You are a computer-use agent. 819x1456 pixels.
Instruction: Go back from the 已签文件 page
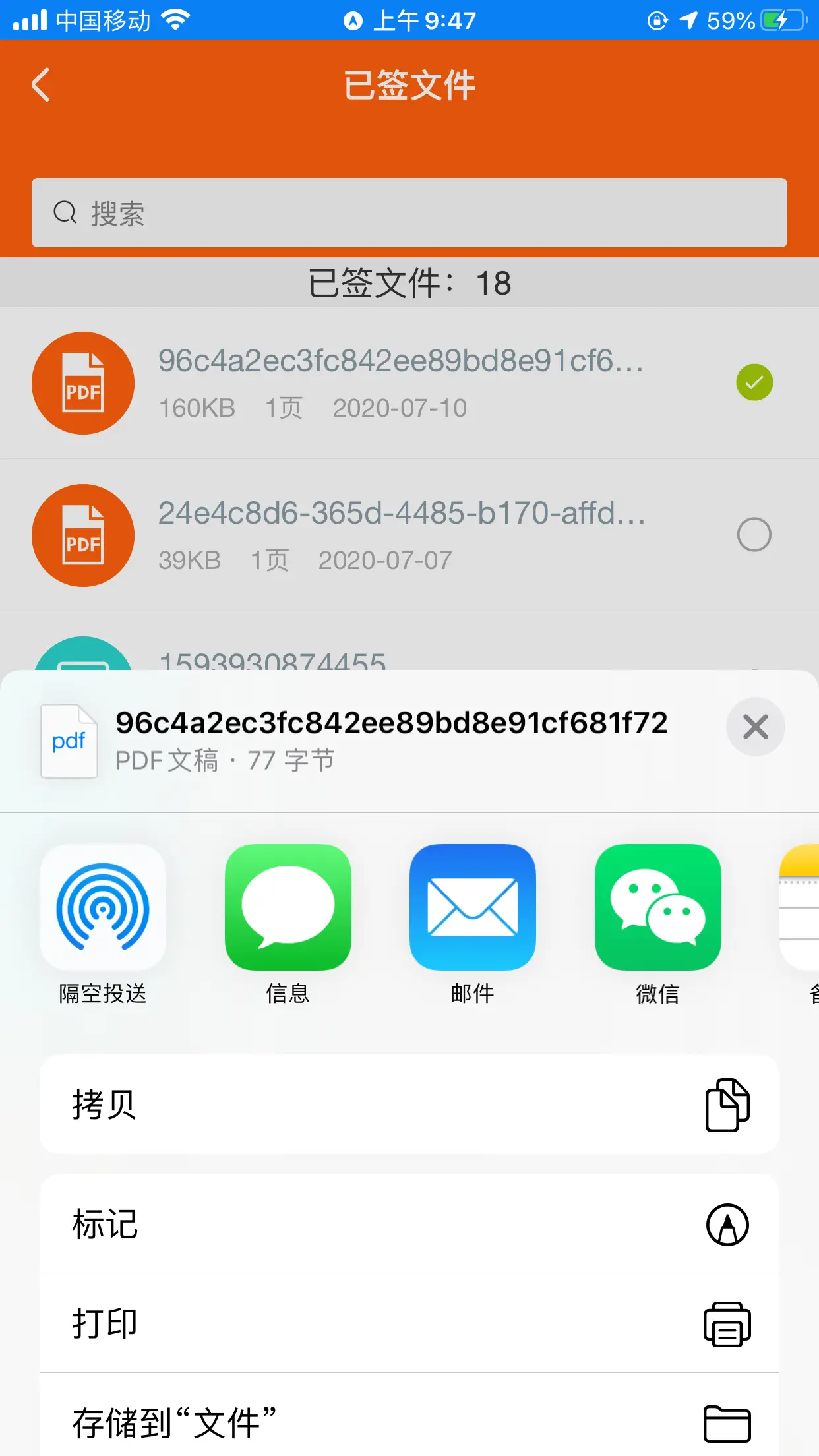pyautogui.click(x=41, y=85)
